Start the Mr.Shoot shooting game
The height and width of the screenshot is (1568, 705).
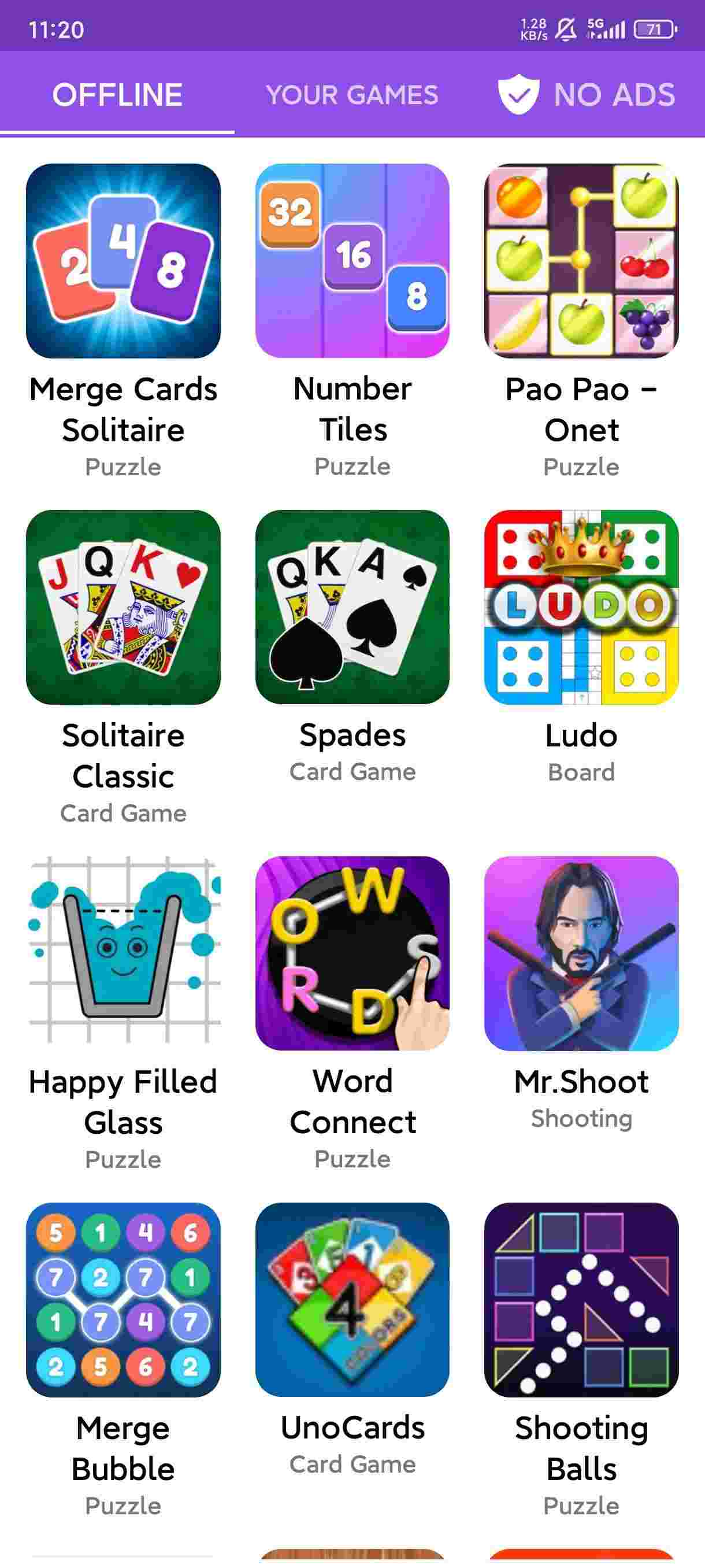581,953
